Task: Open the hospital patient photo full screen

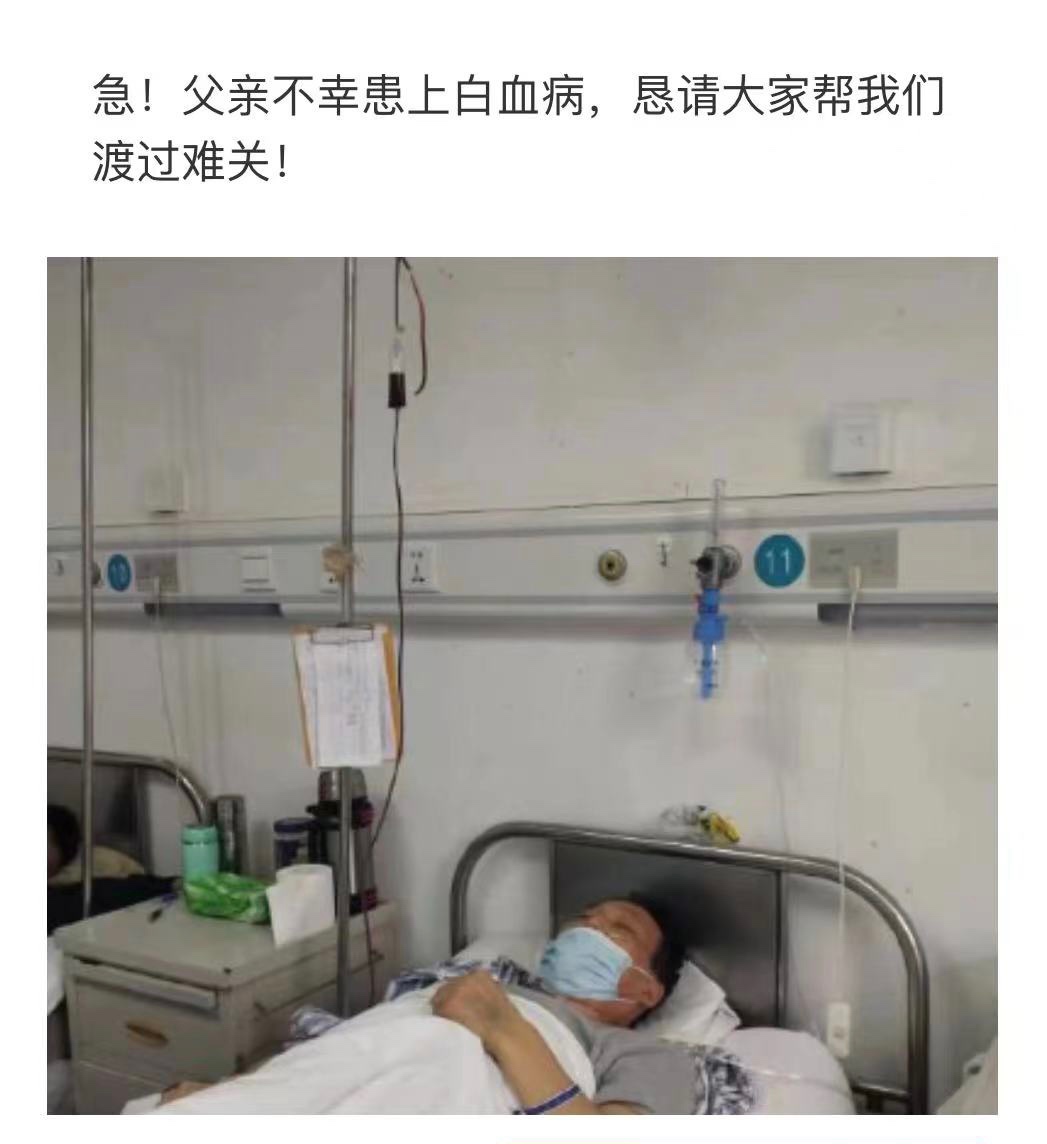Action: pyautogui.click(x=522, y=685)
